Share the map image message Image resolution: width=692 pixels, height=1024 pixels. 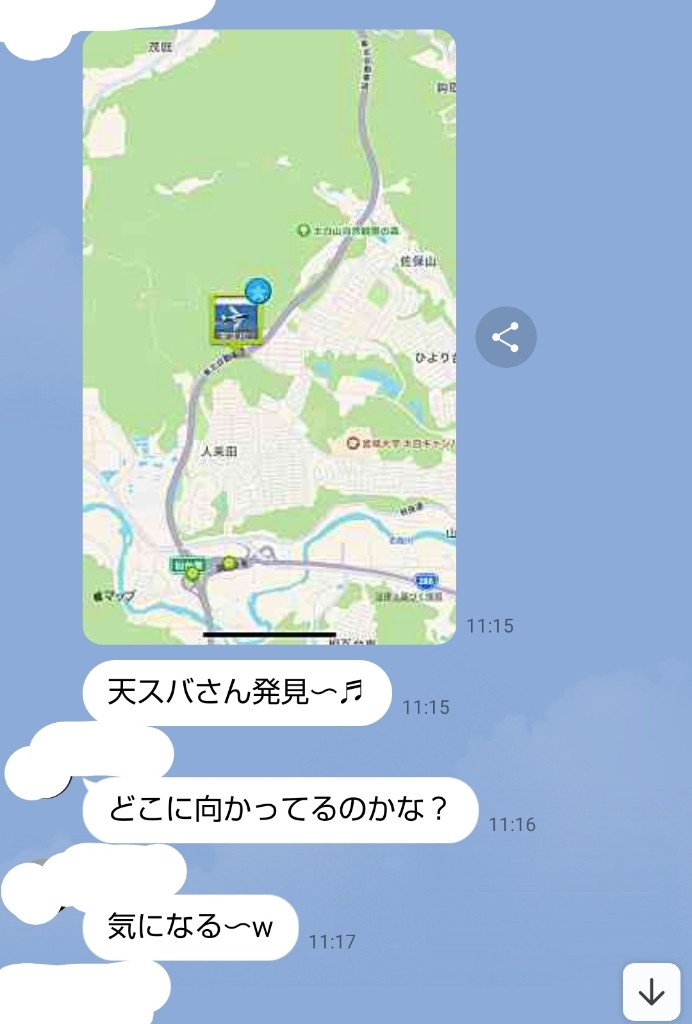(505, 337)
